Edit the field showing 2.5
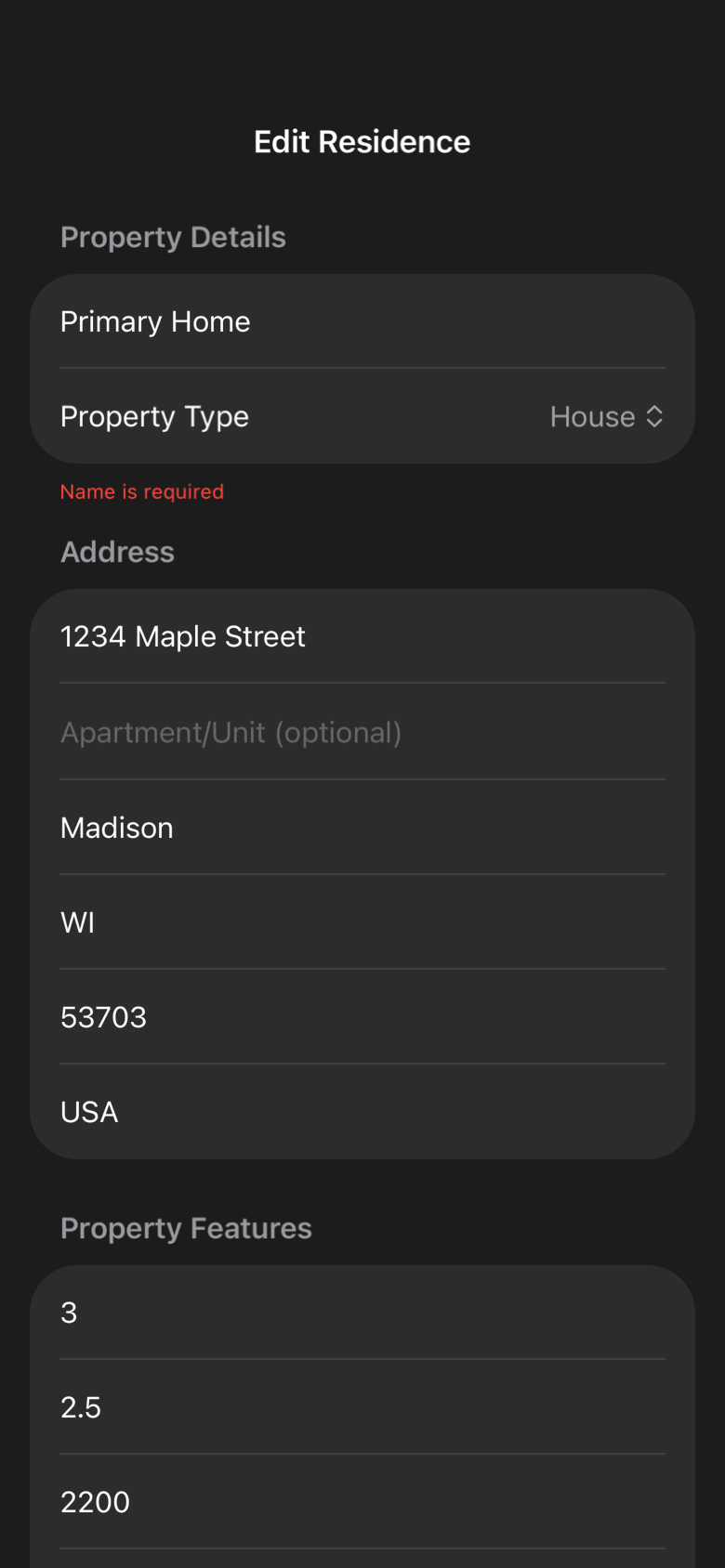 click(361, 1407)
